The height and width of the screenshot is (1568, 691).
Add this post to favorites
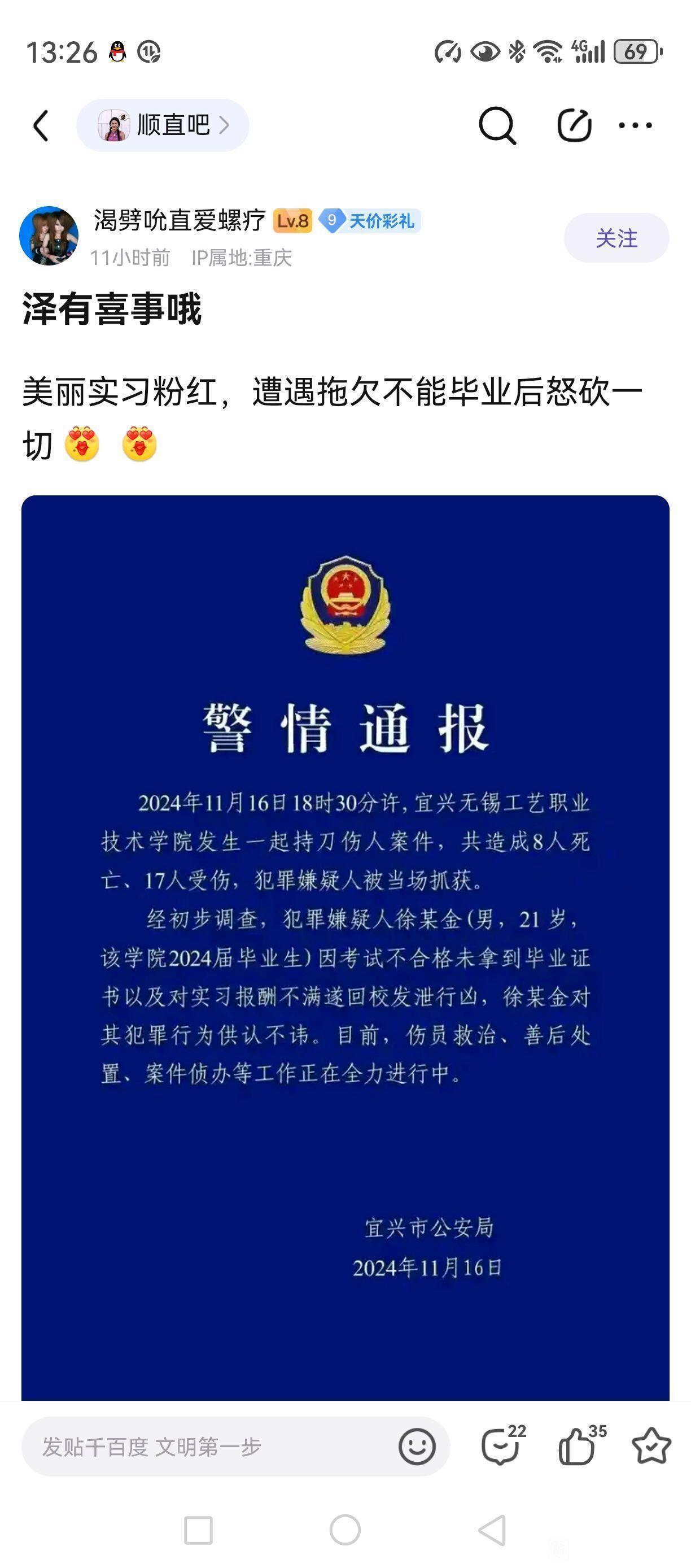pyautogui.click(x=651, y=1445)
